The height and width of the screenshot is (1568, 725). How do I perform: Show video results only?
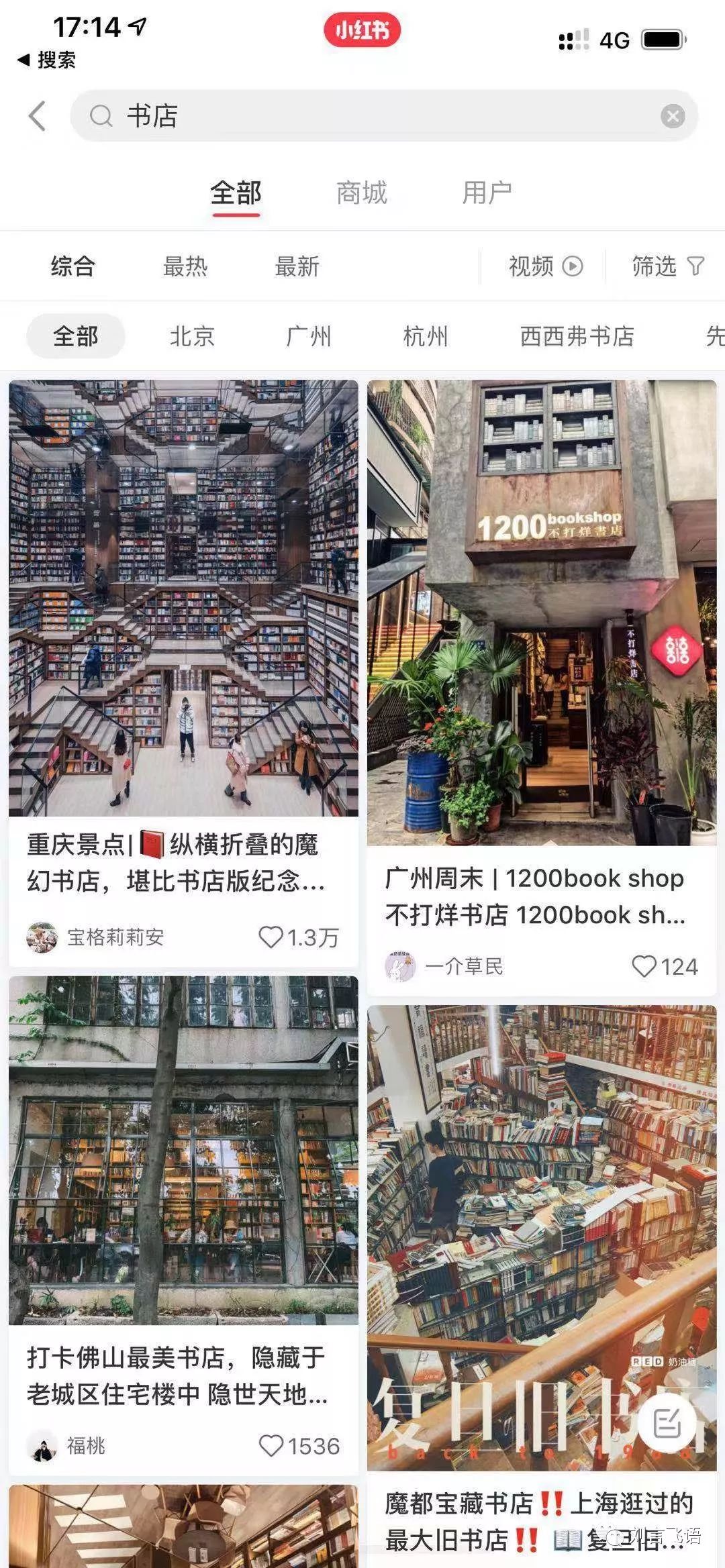pos(545,266)
